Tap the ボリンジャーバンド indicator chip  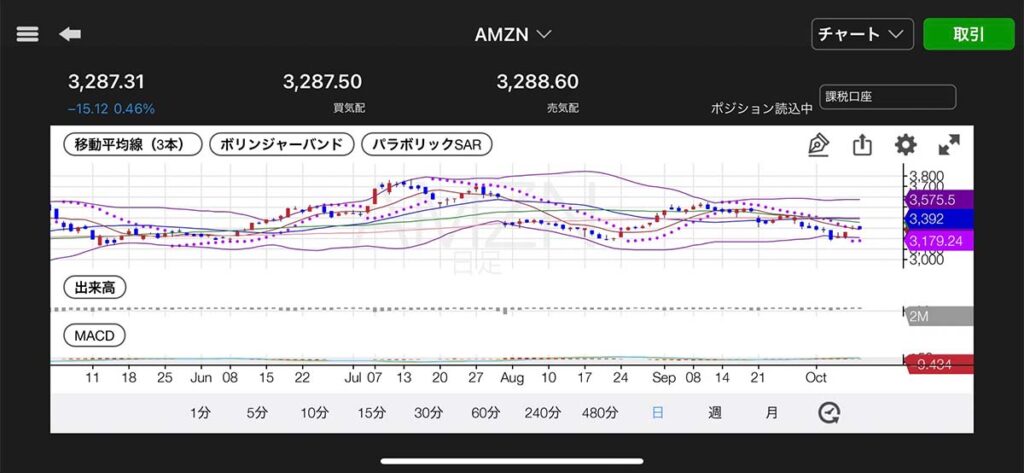pyautogui.click(x=282, y=144)
